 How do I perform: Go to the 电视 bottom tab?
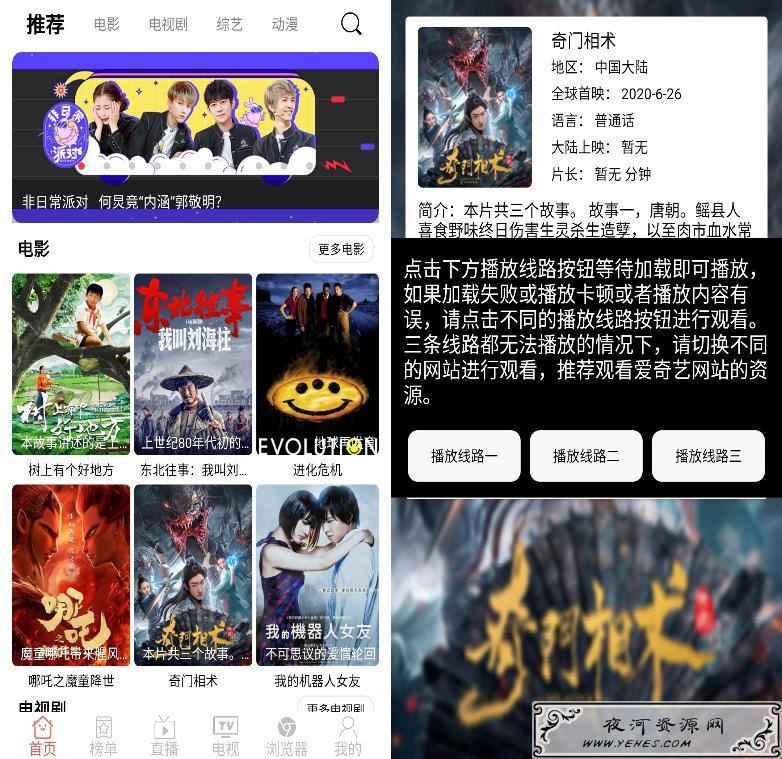226,736
